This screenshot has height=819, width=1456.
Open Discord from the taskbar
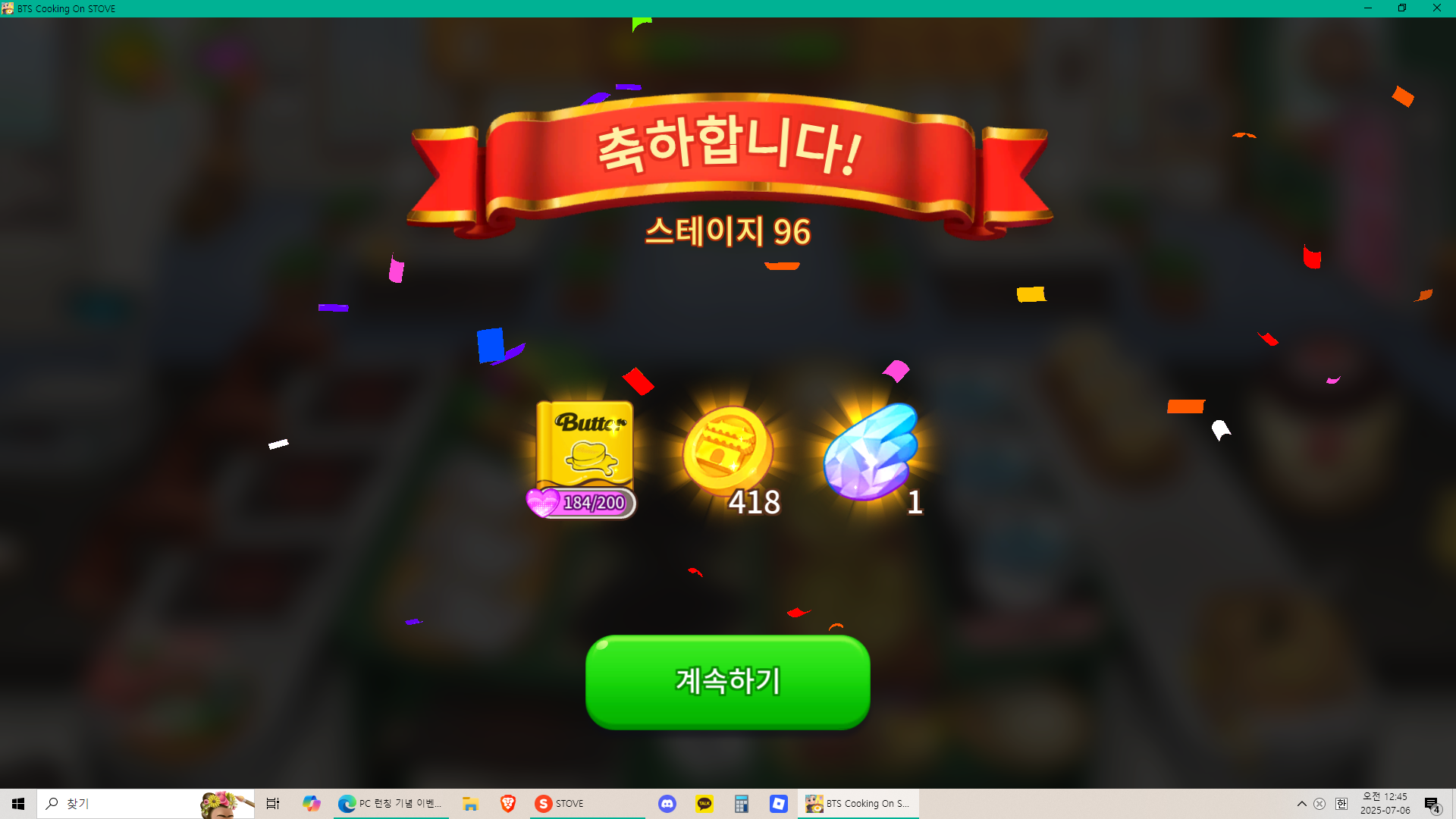667,804
